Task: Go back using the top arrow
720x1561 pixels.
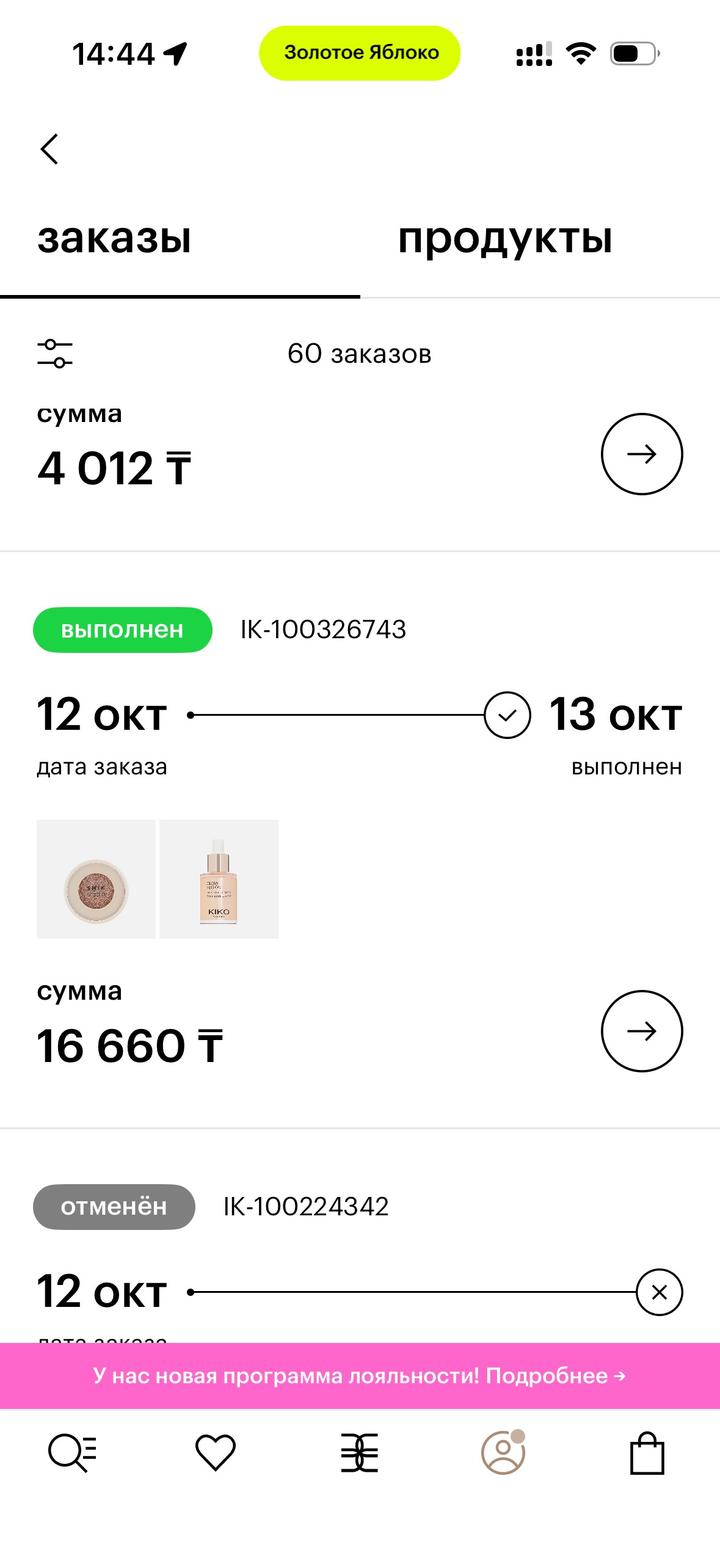Action: 50,149
